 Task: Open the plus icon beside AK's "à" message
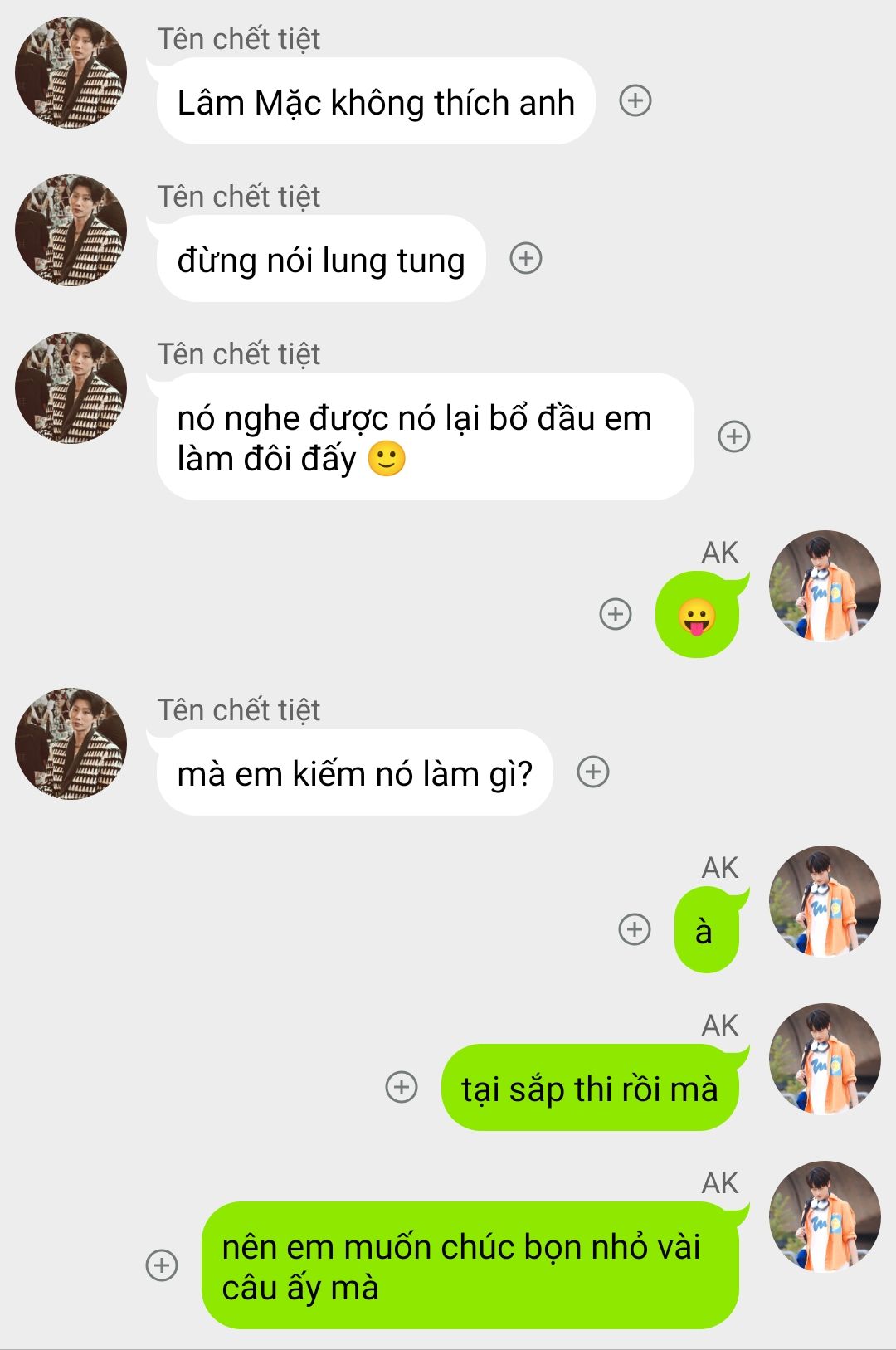click(x=635, y=928)
